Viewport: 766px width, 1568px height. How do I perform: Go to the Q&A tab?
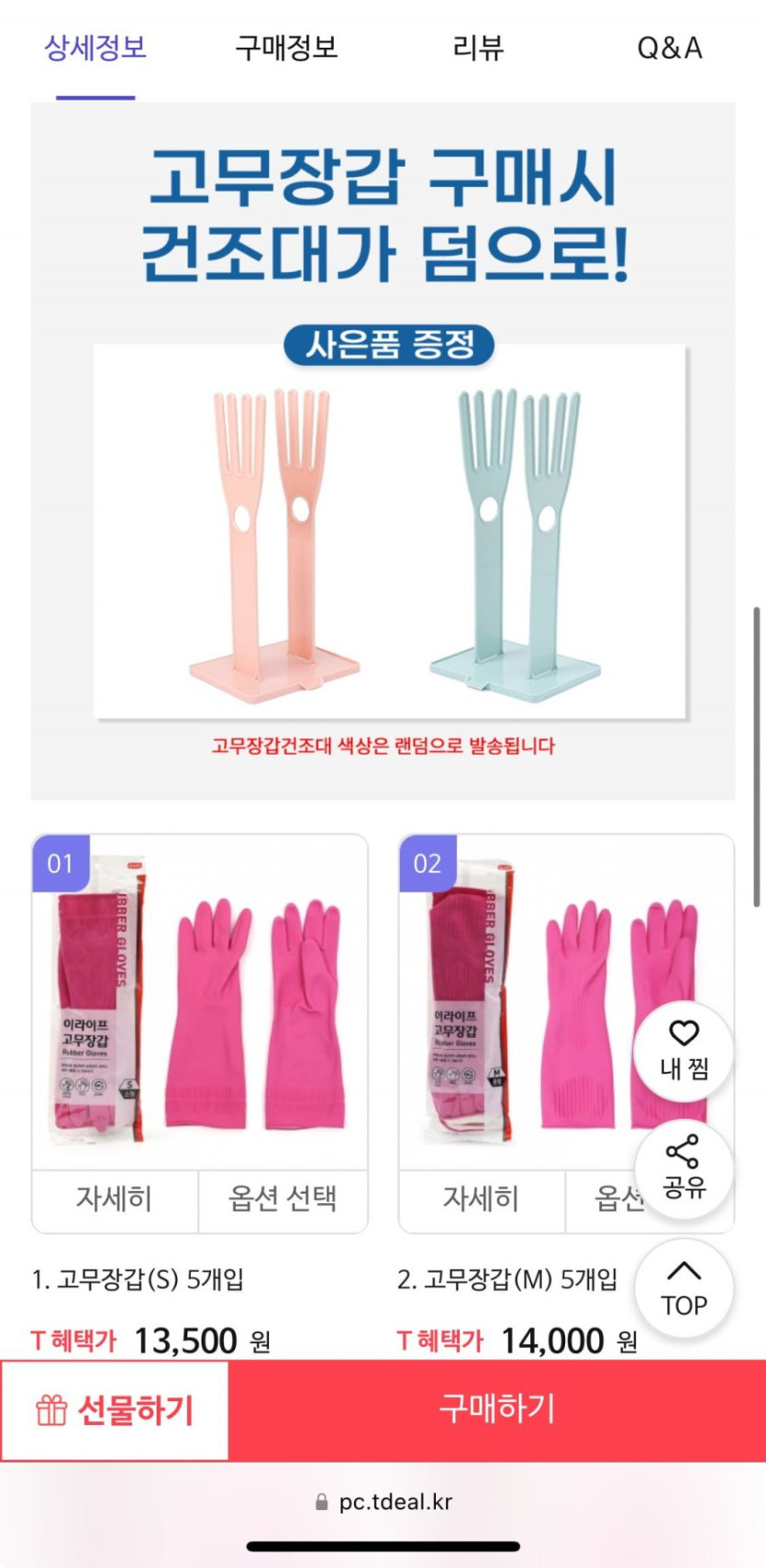point(669,48)
